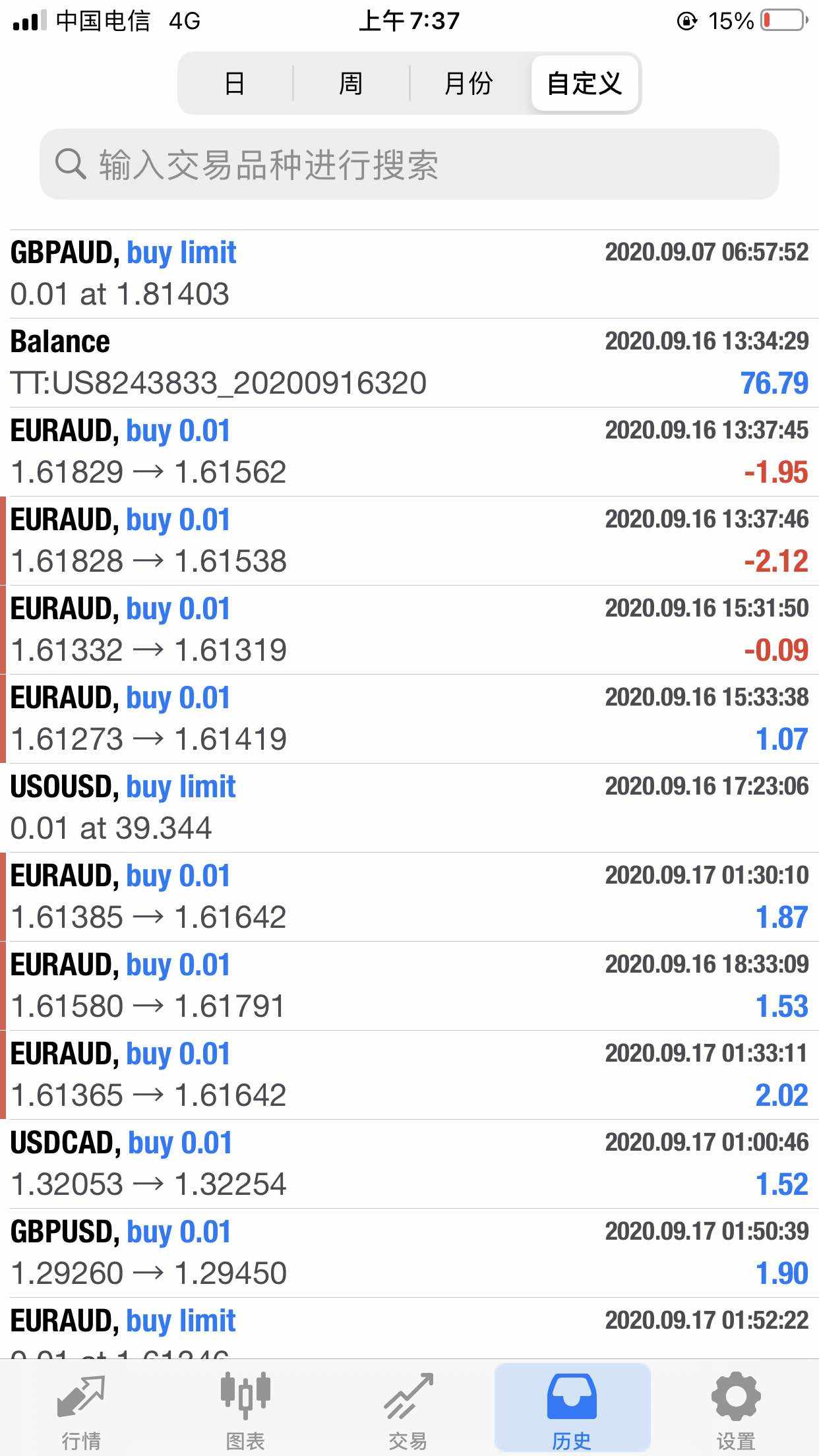Screen dimensions: 819x1456
Task: Choose the 月份 (month) period tab
Action: pos(468,84)
